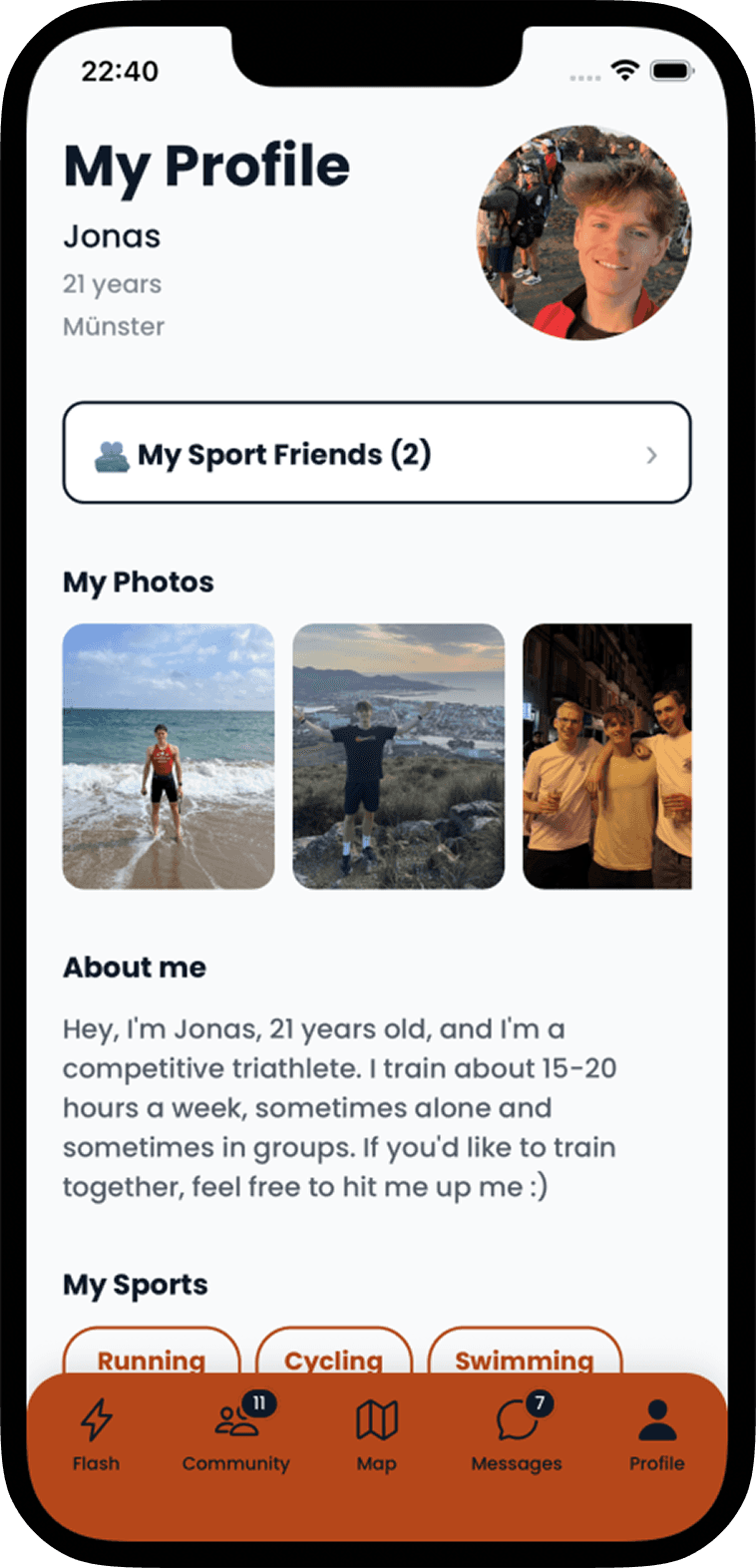Tap the Profile tab
The height and width of the screenshot is (1568, 756).
click(x=657, y=1434)
